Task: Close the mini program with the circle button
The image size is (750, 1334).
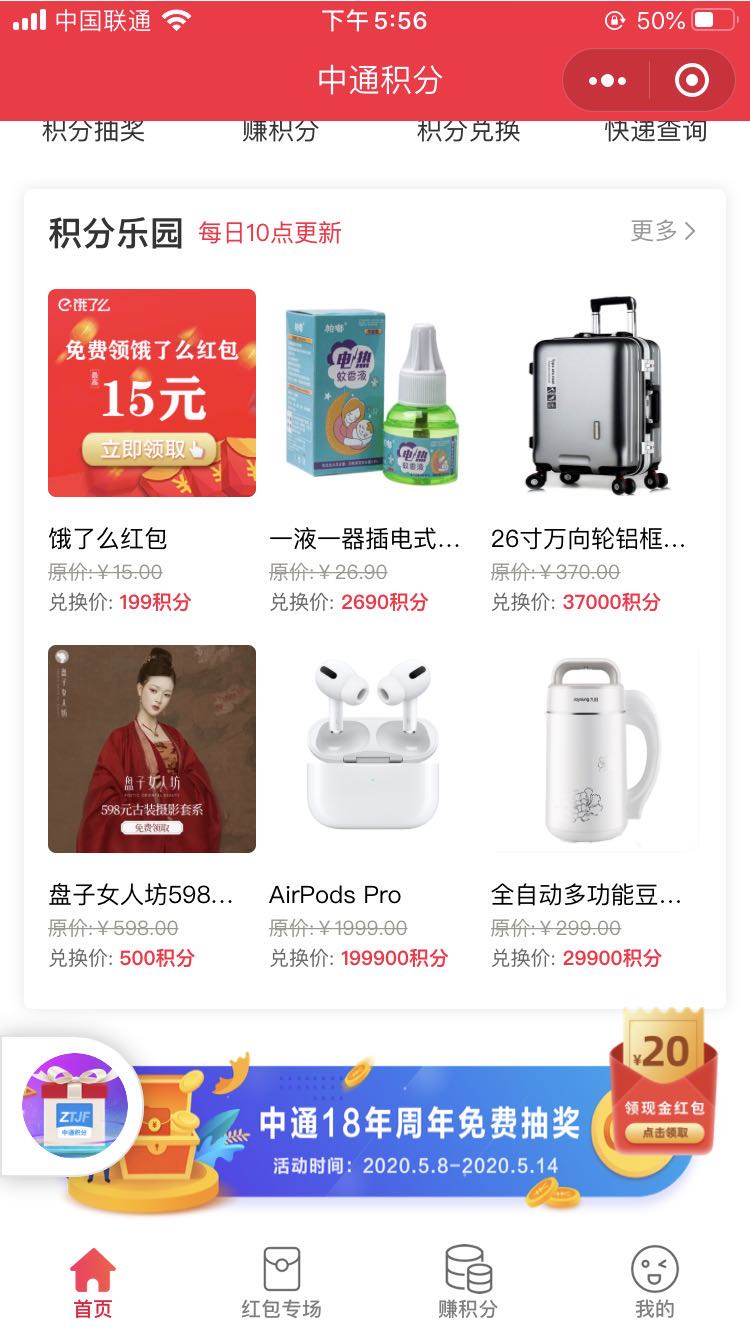Action: (692, 80)
